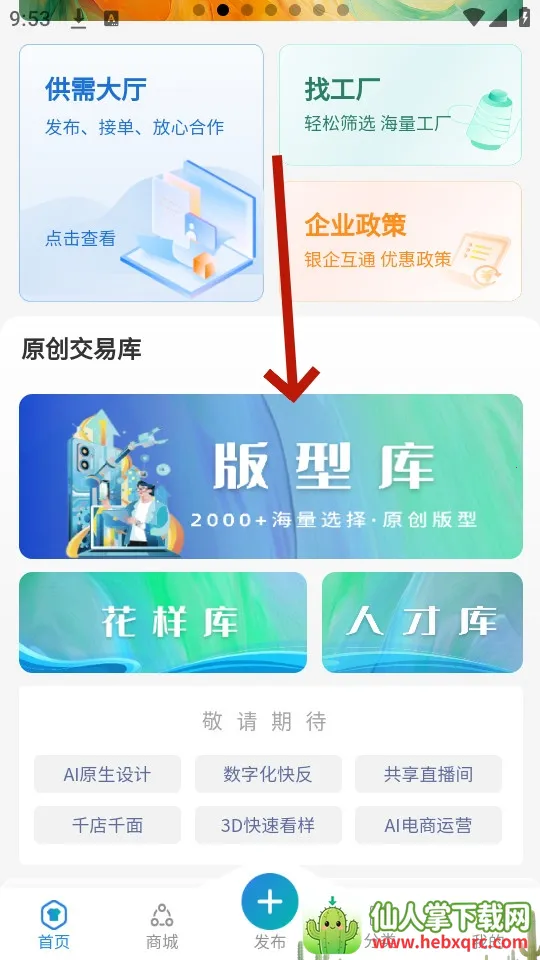Select the 千店千面 chip

[107, 825]
